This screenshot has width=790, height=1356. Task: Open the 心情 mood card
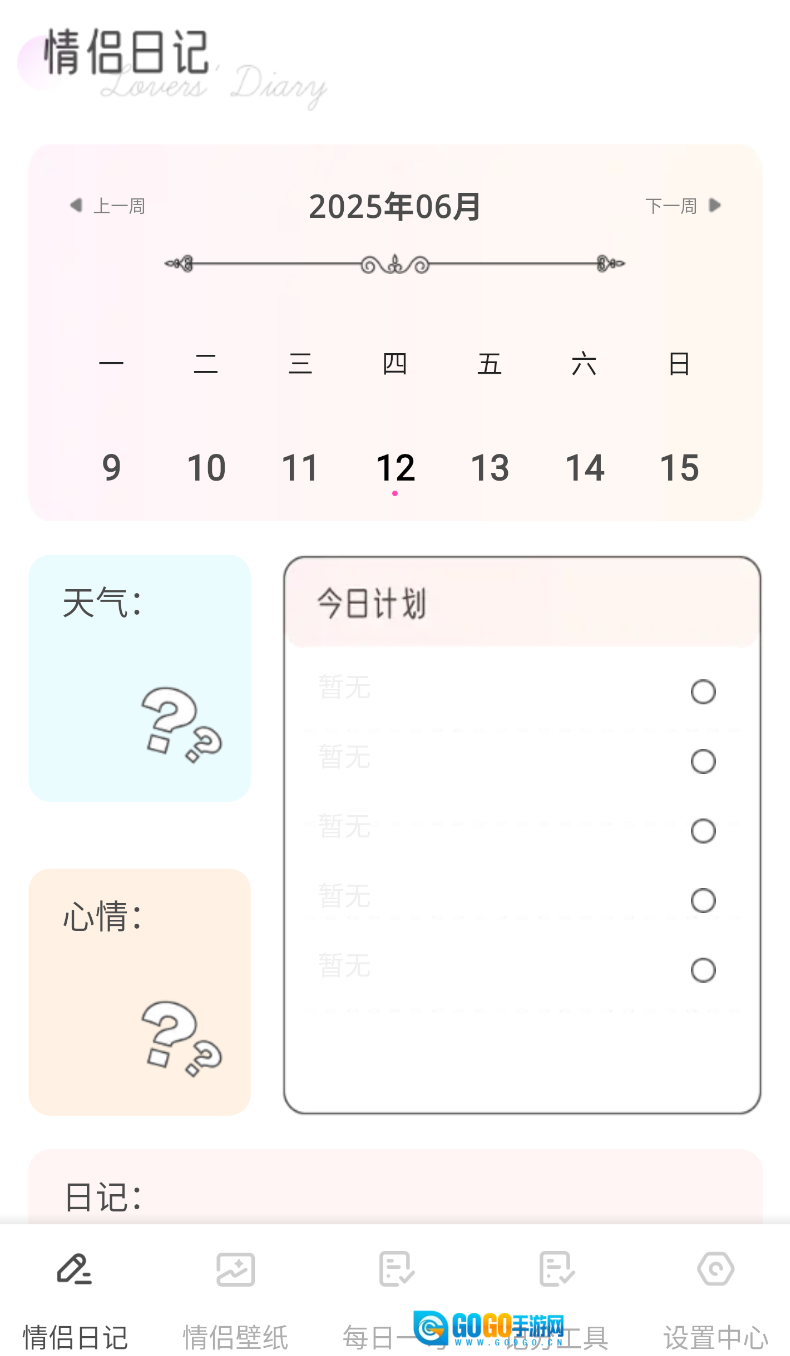pyautogui.click(x=139, y=991)
